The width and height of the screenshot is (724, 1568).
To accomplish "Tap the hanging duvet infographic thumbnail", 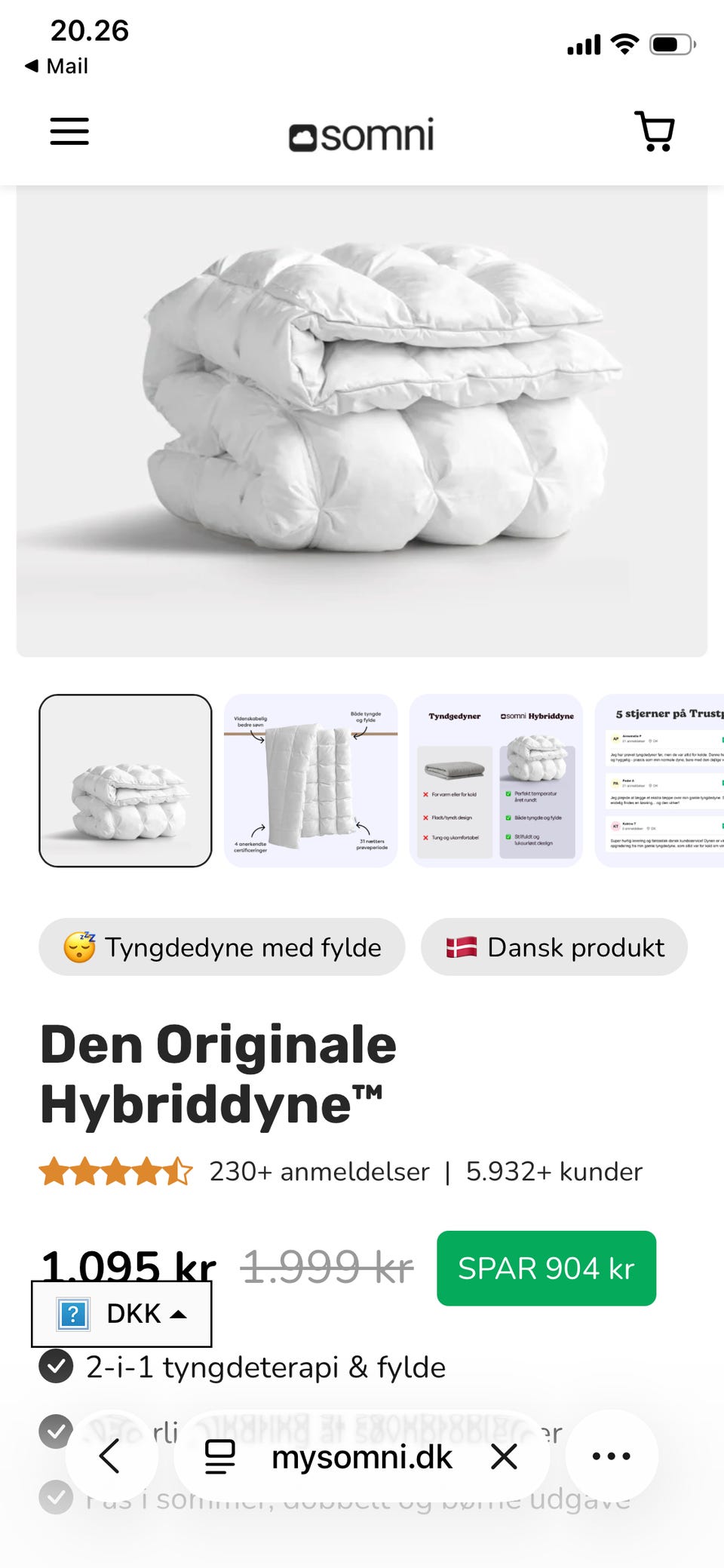I will click(x=310, y=781).
